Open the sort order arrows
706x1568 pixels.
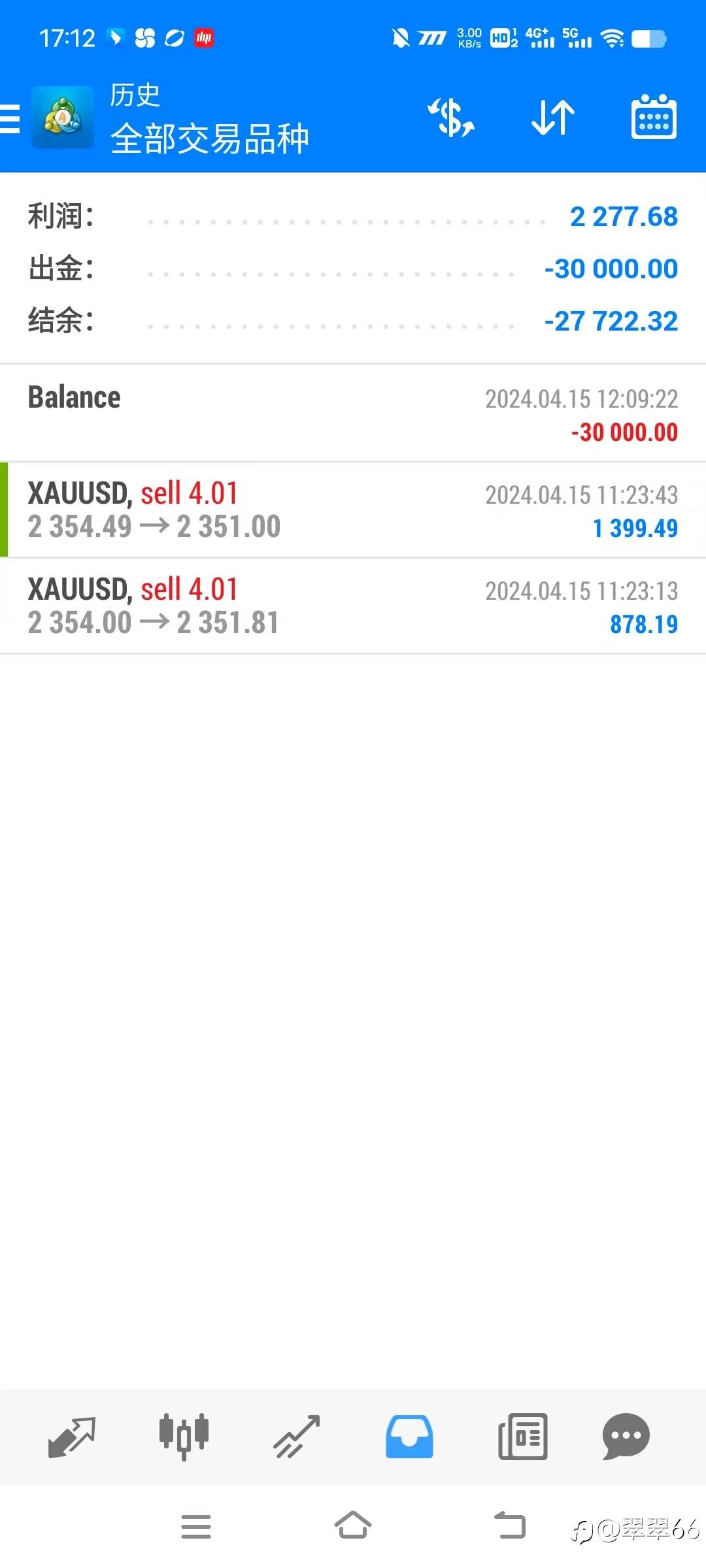[x=553, y=118]
